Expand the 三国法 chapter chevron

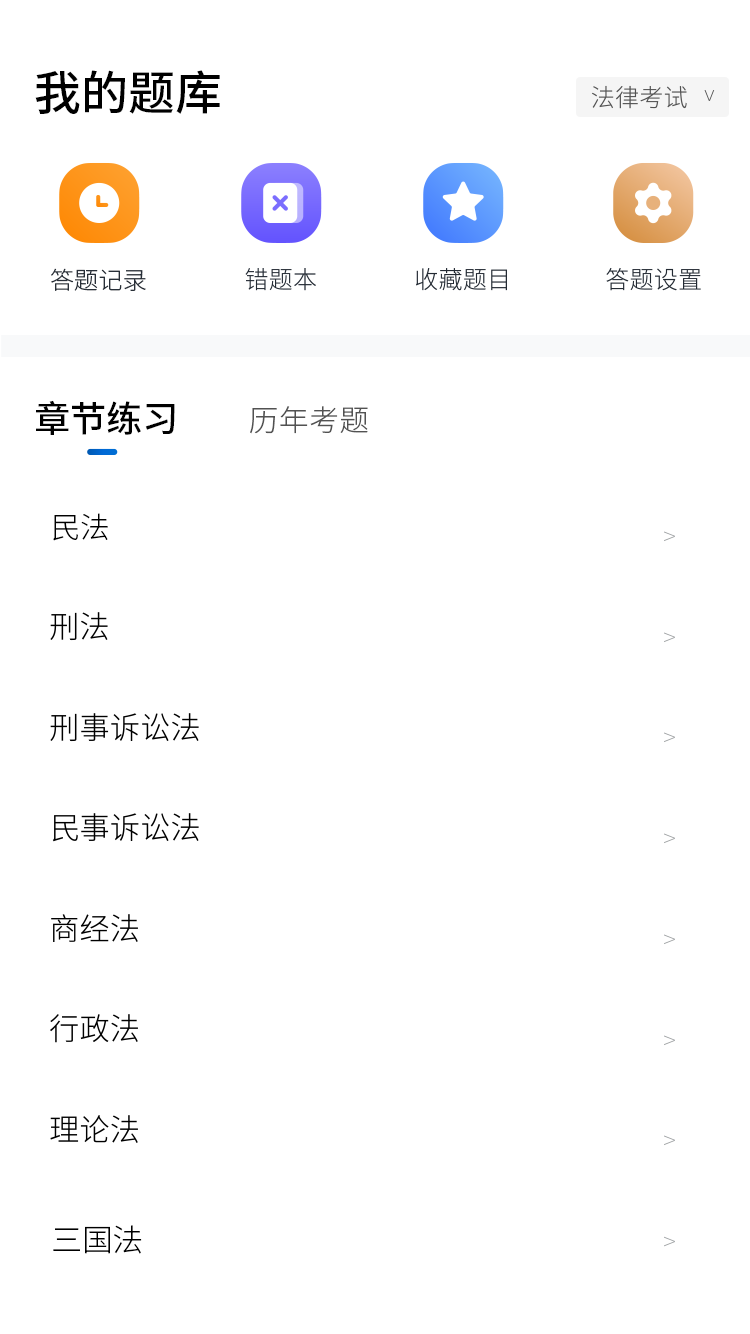point(669,1240)
